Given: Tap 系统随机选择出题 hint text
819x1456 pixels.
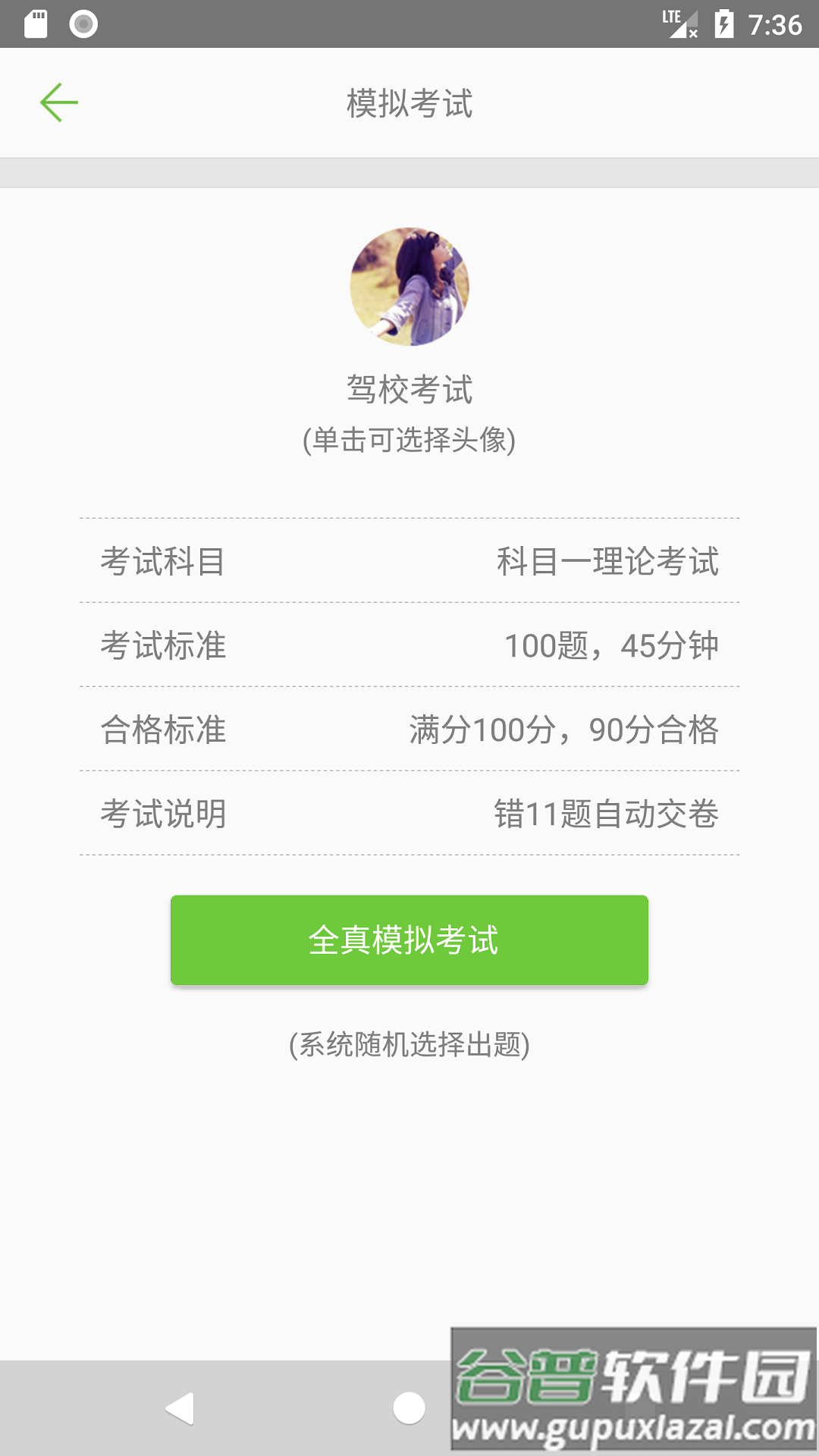Looking at the screenshot, I should (409, 1045).
